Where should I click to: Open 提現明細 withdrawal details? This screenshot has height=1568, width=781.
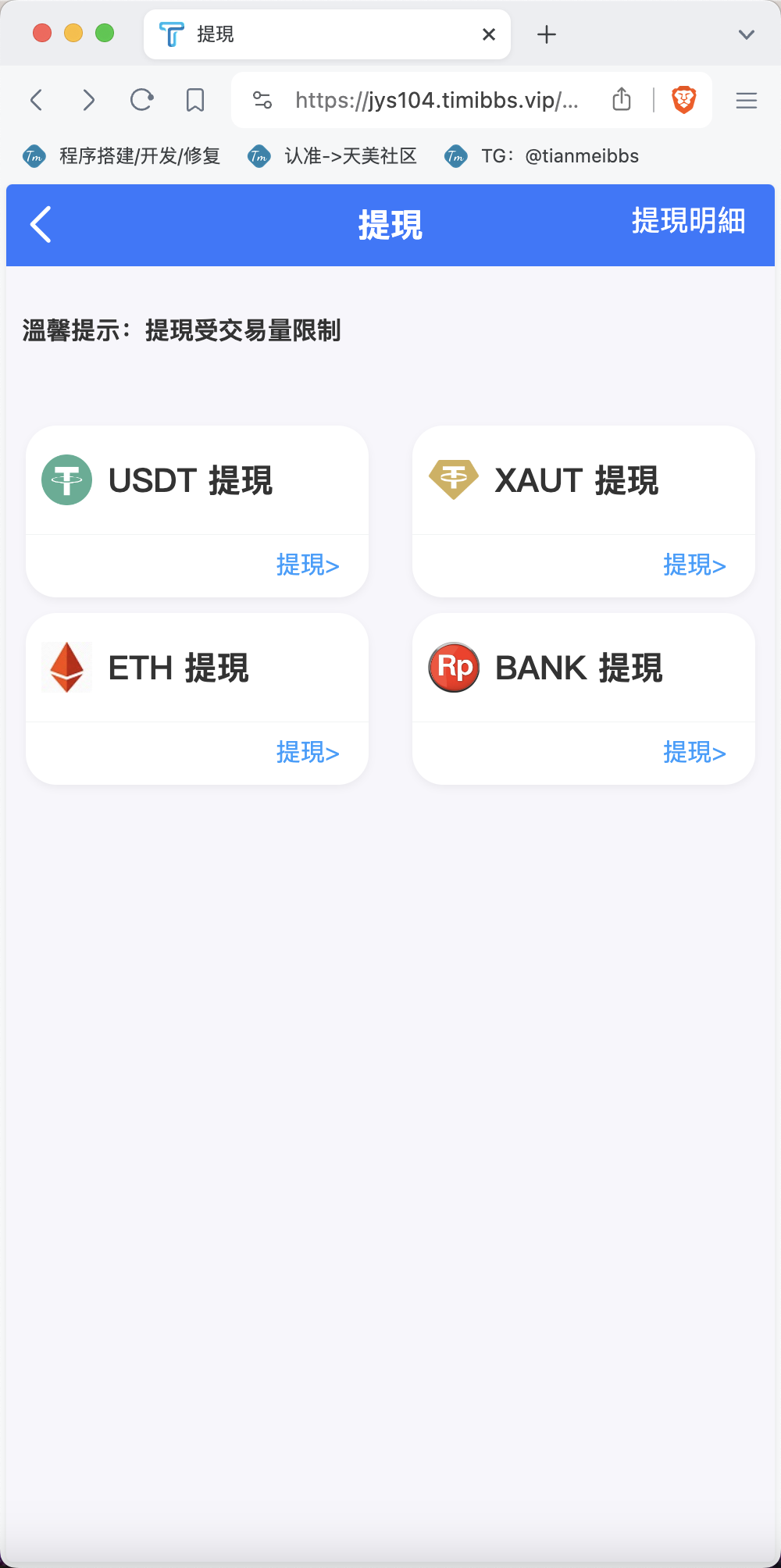point(688,221)
